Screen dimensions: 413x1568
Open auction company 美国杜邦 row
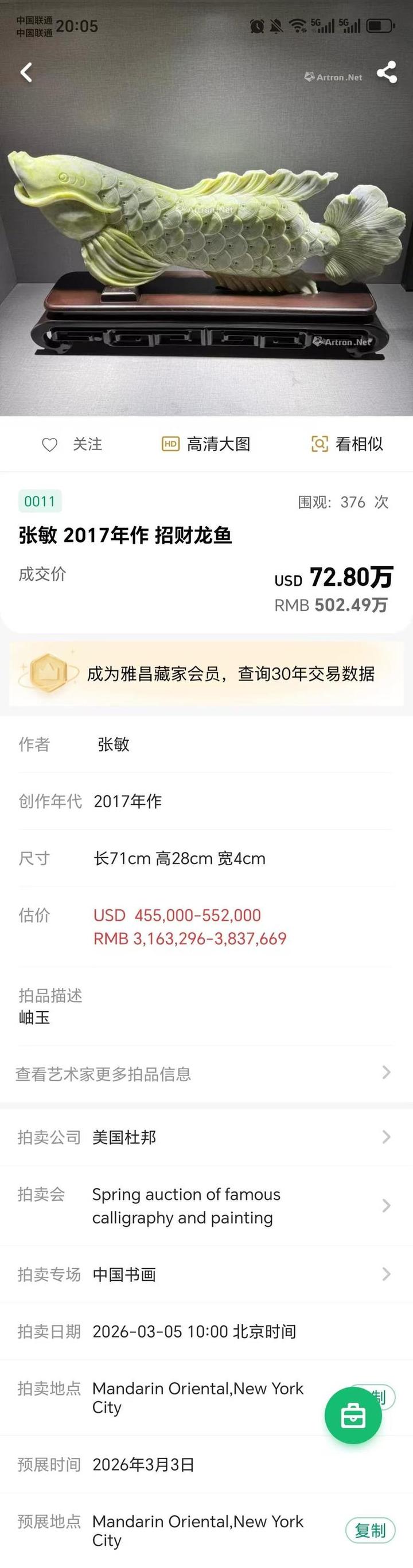206,1137
